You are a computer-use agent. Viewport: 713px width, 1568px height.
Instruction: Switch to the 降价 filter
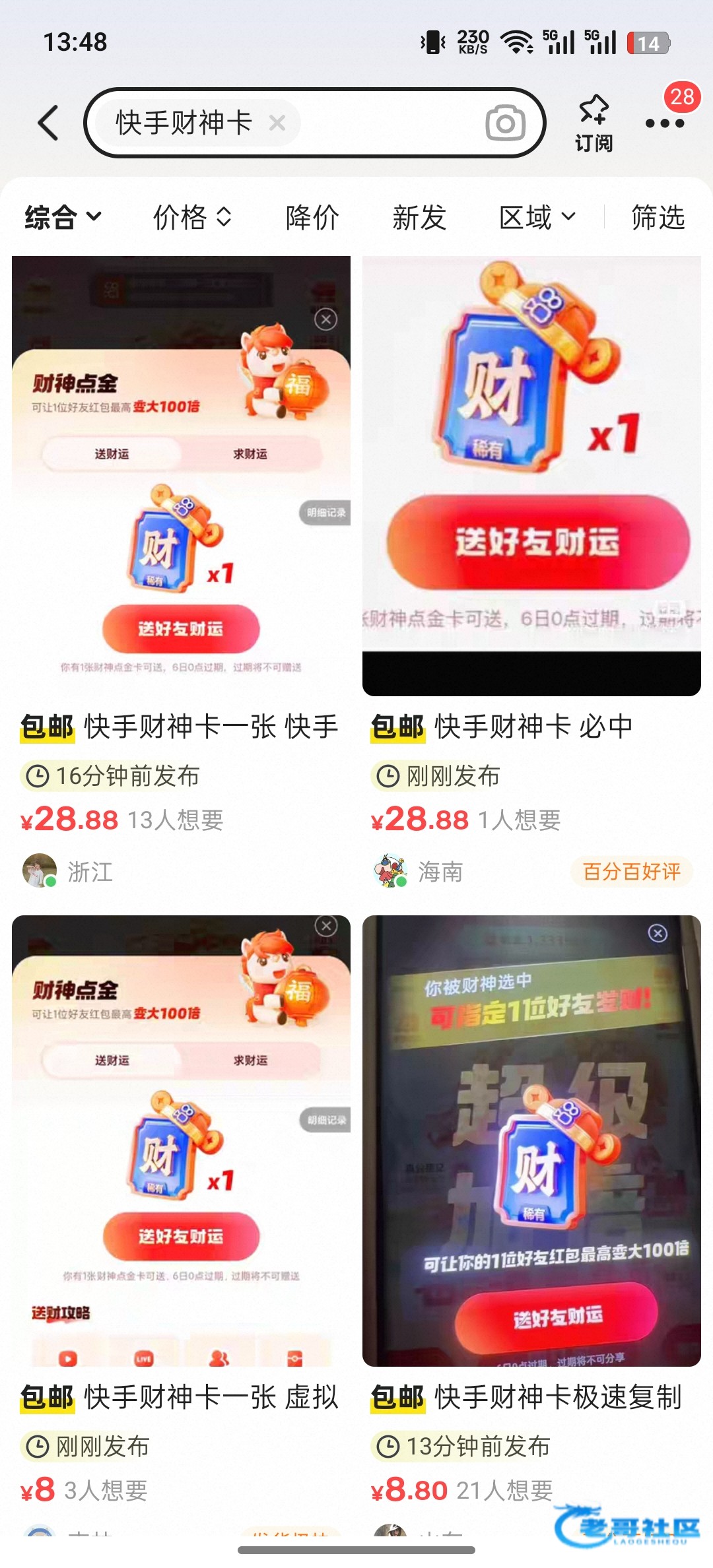(x=312, y=217)
